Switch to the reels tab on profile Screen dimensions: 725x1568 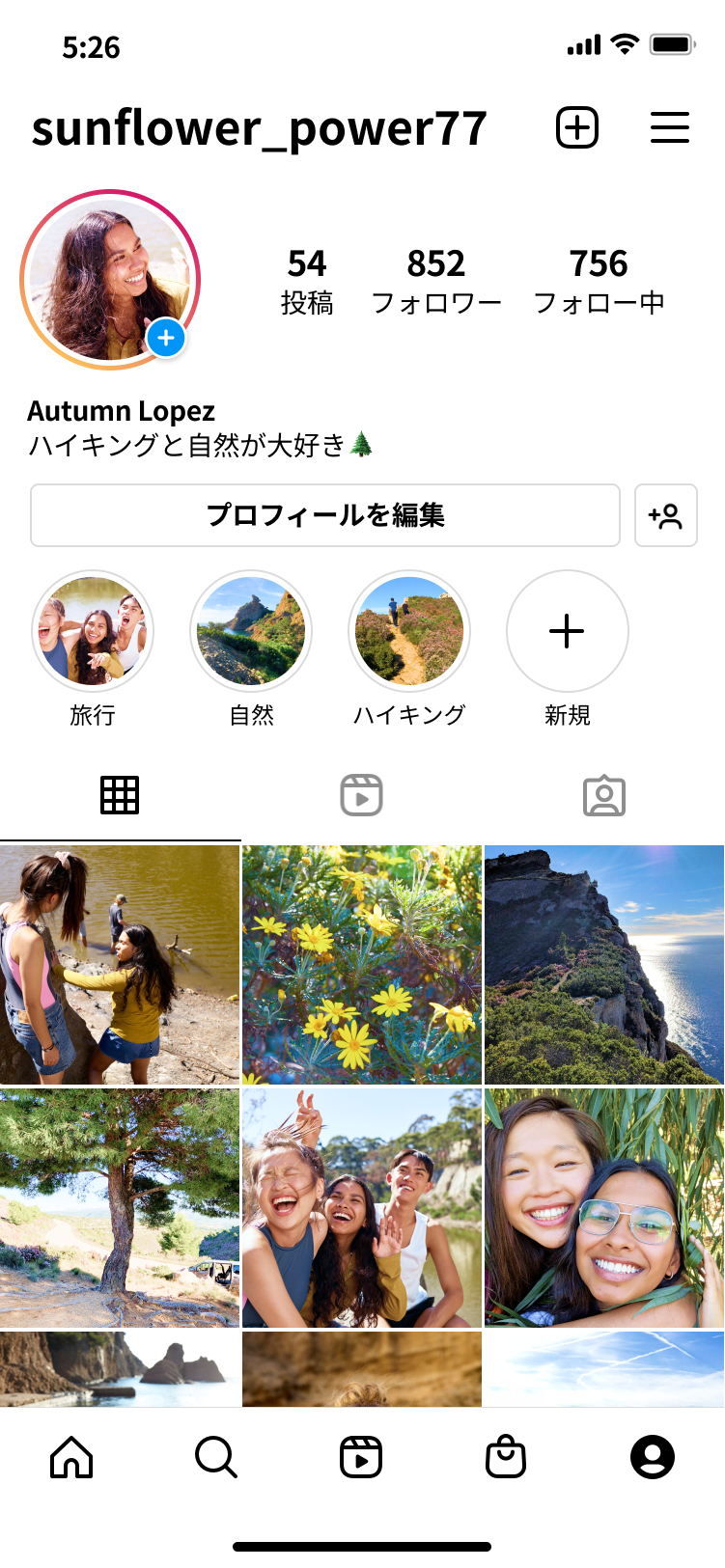362,795
